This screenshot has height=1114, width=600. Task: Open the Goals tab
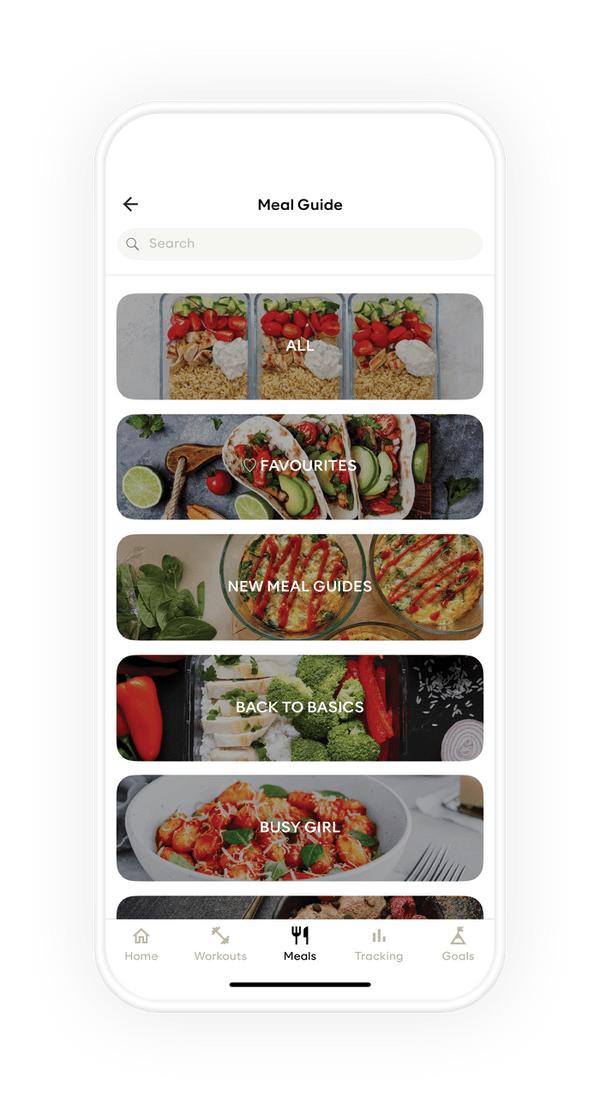458,944
